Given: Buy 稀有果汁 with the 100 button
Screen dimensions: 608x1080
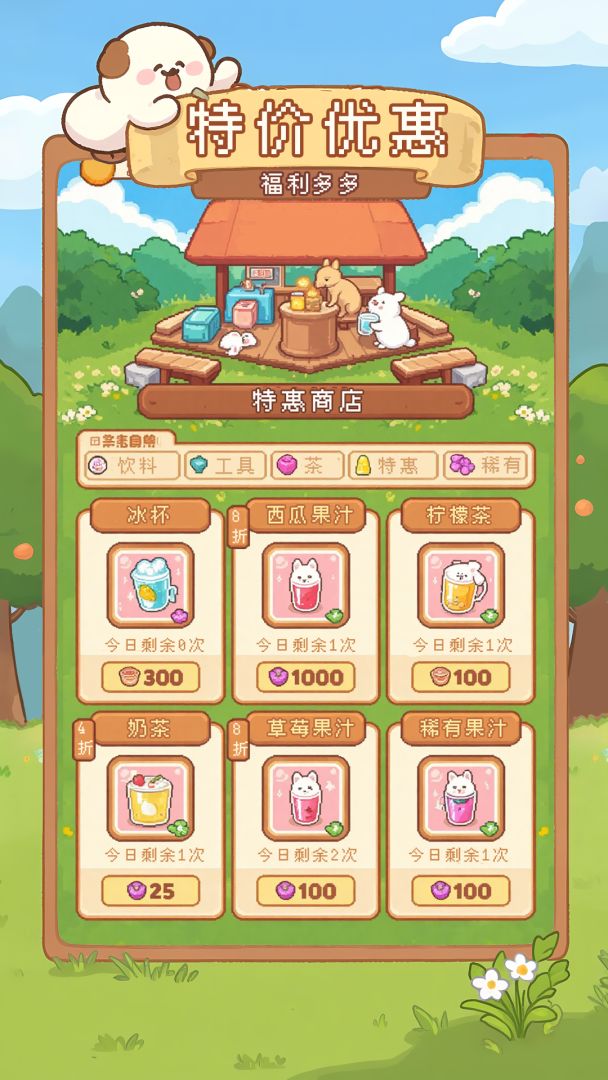Looking at the screenshot, I should (x=461, y=890).
